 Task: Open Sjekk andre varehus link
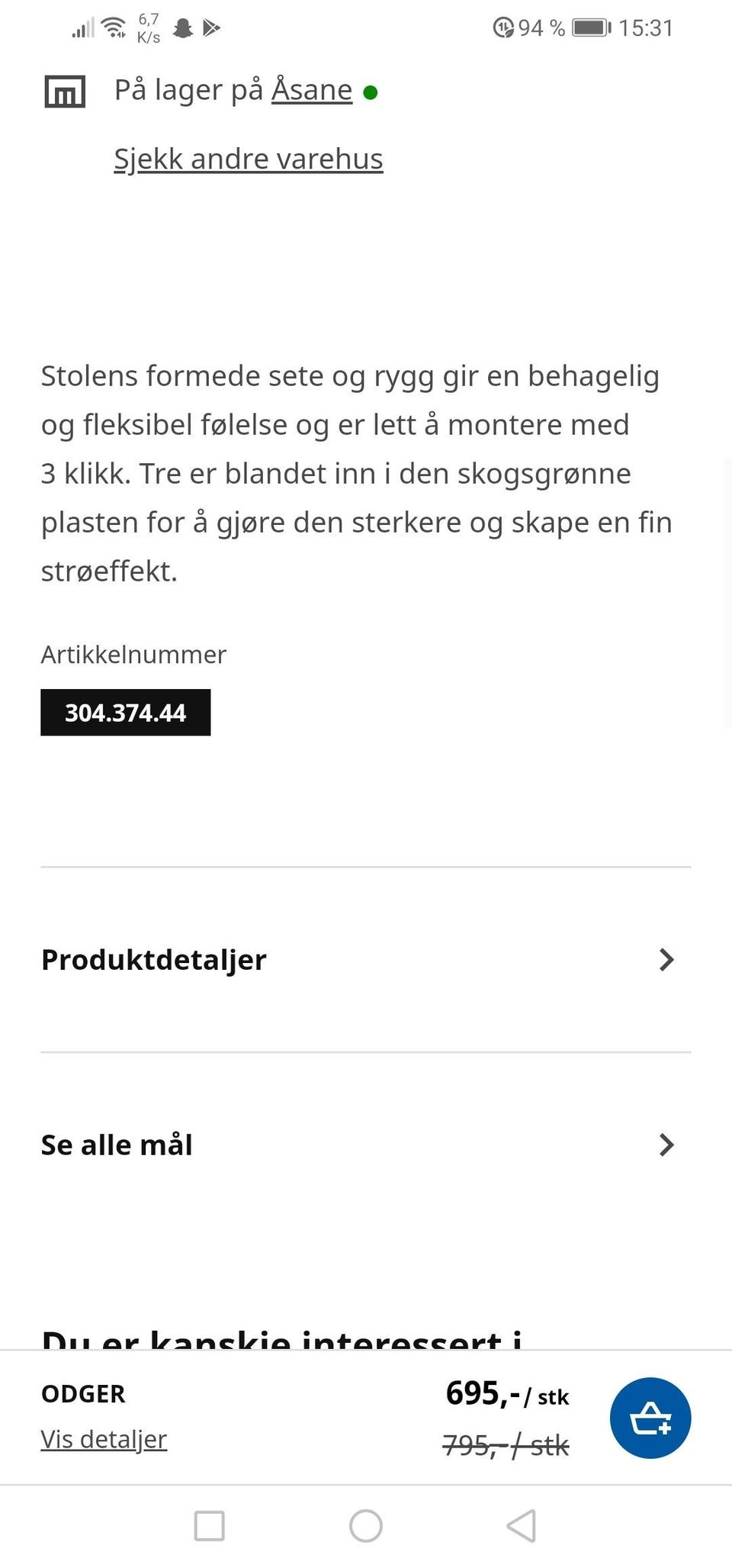(249, 159)
